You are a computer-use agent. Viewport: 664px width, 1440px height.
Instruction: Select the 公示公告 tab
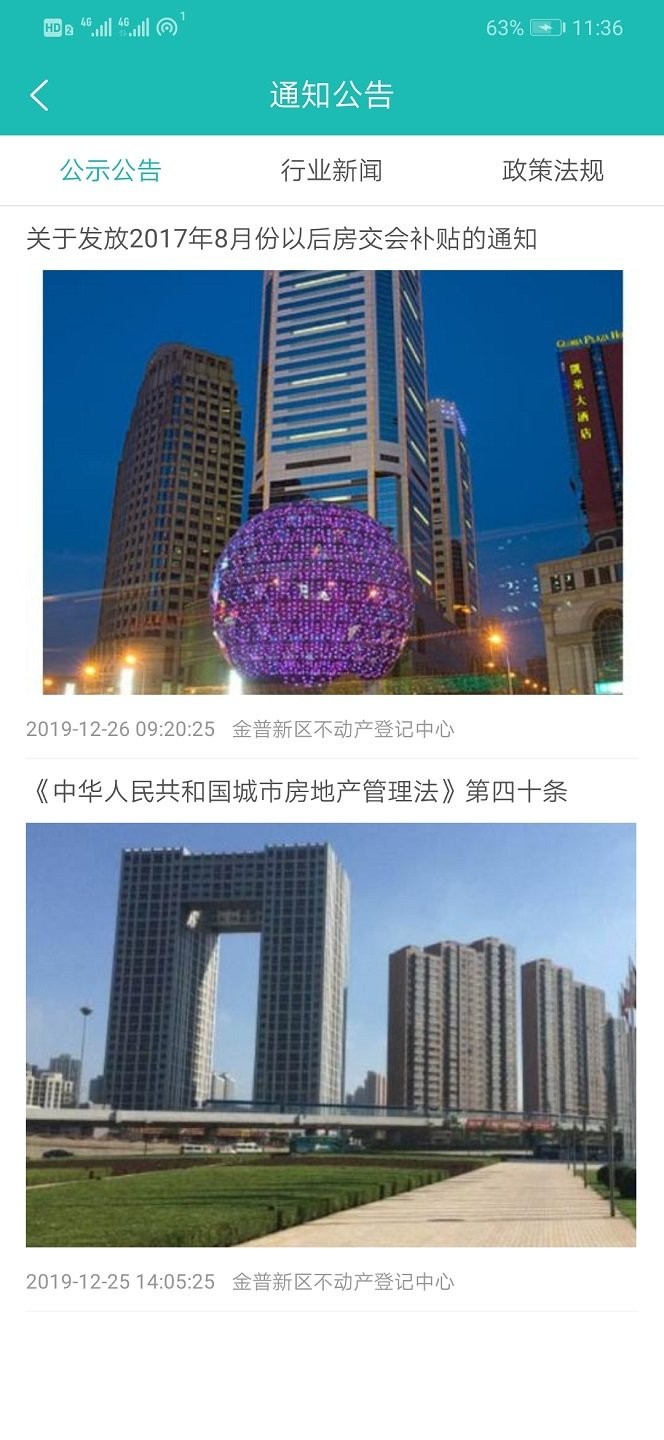click(110, 171)
